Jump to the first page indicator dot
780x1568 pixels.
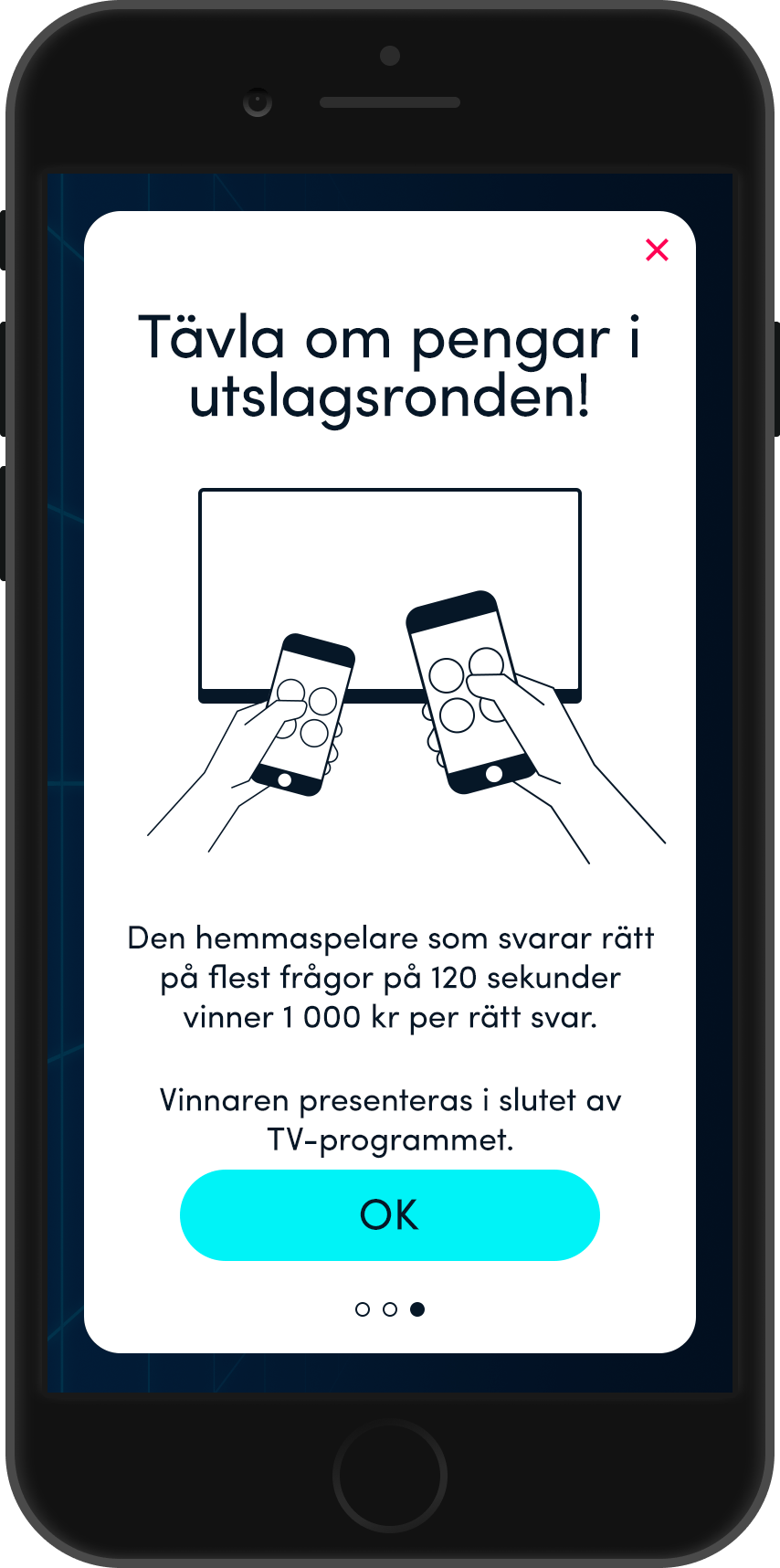coord(363,1309)
